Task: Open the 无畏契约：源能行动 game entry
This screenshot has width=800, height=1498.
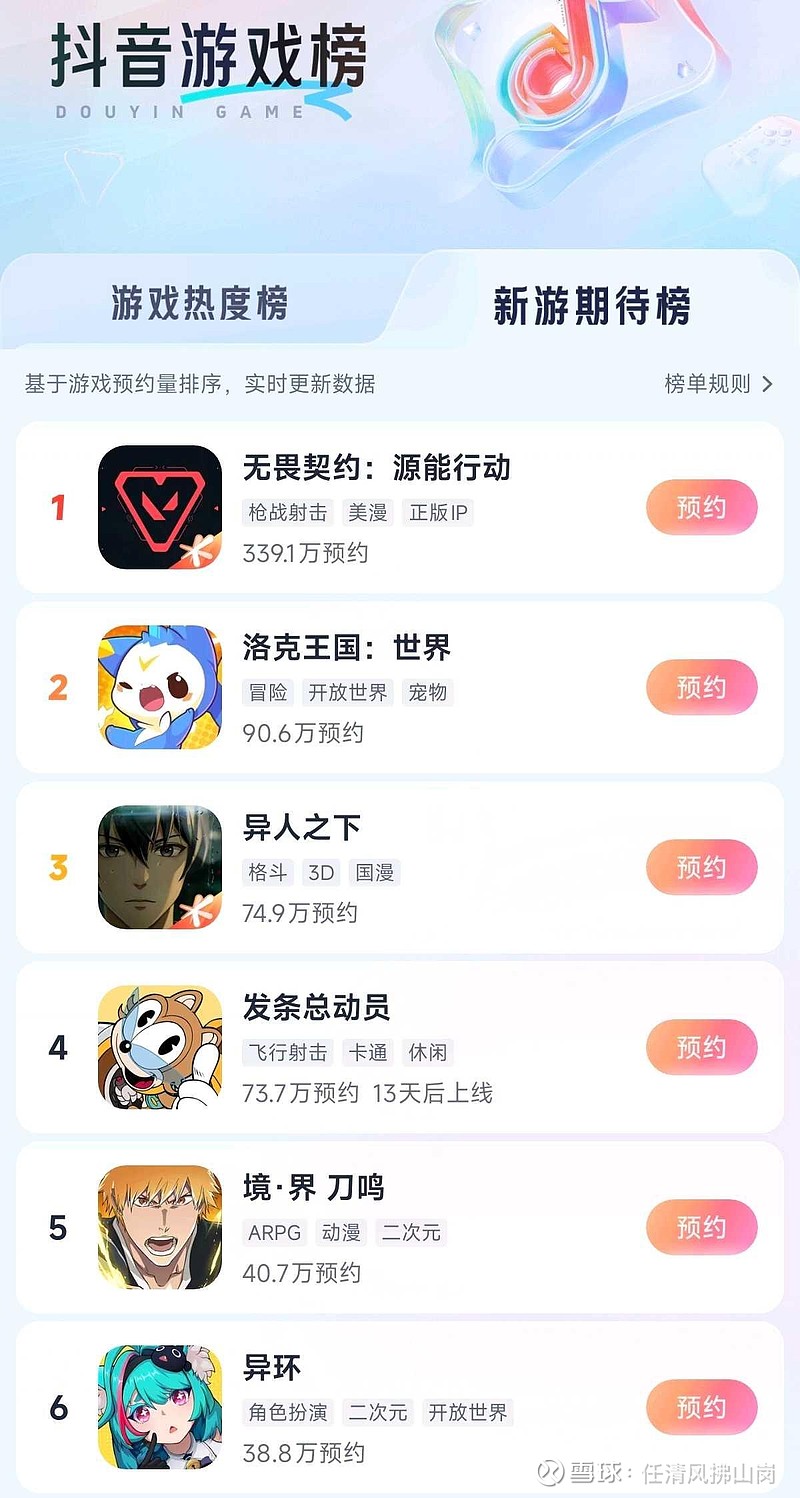Action: point(400,507)
